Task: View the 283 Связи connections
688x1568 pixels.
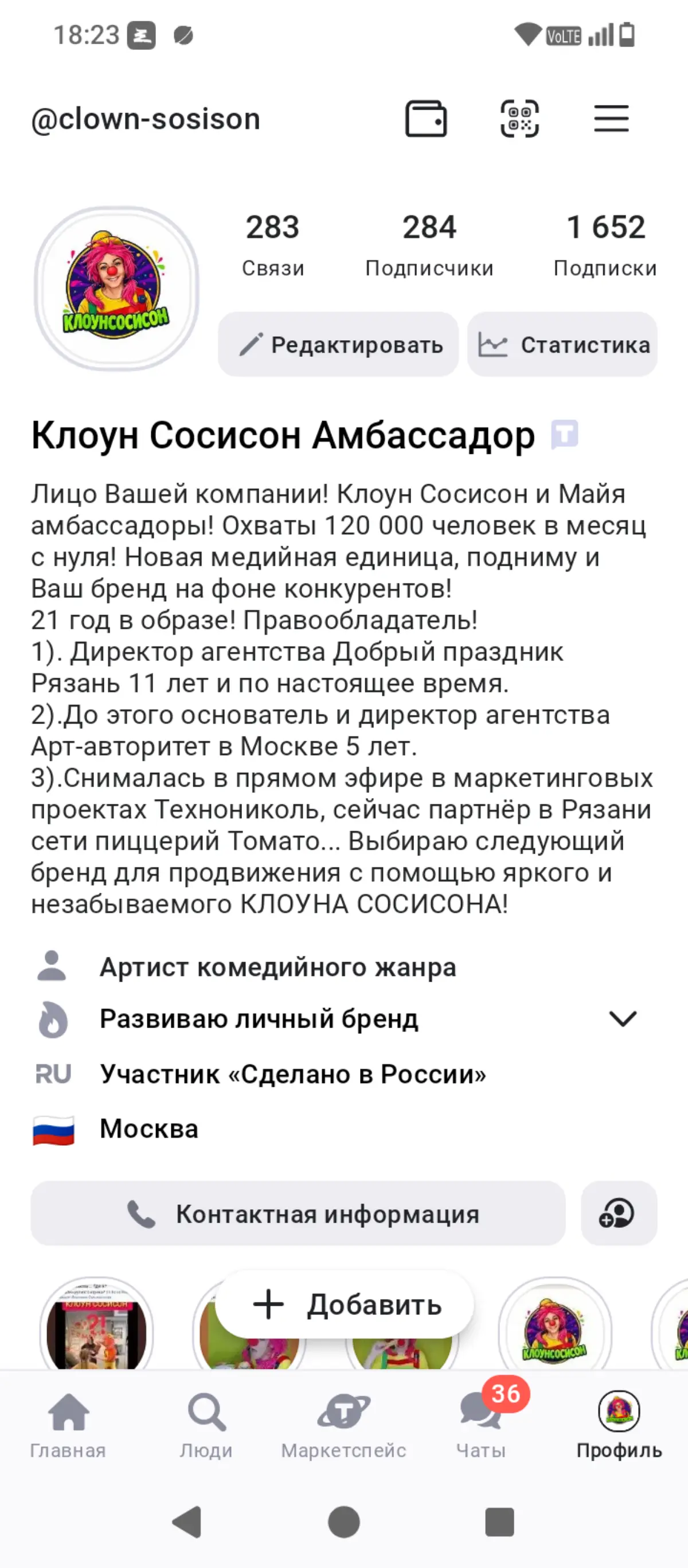Action: coord(272,245)
